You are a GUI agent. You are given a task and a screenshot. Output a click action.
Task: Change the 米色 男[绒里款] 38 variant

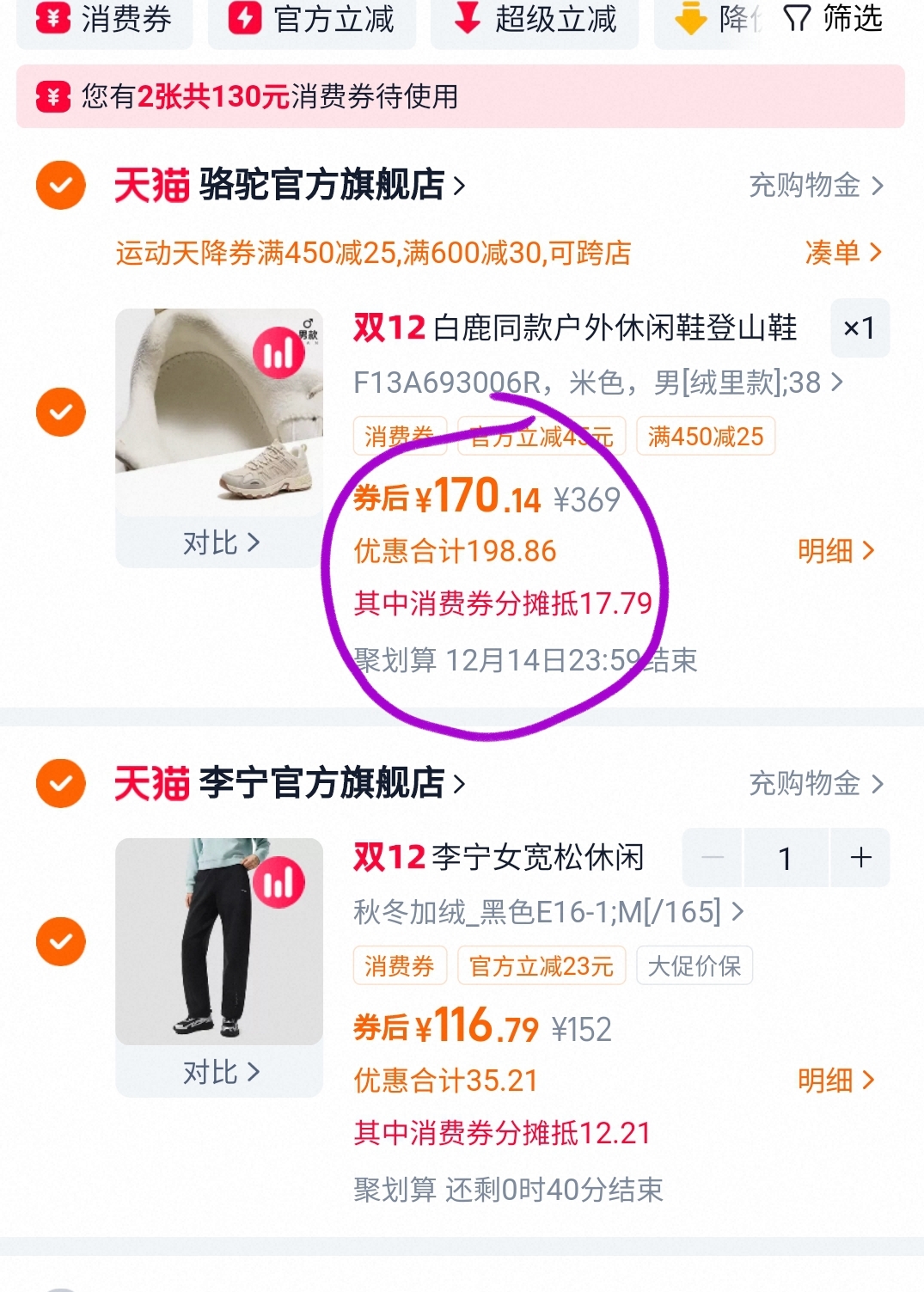[x=597, y=383]
